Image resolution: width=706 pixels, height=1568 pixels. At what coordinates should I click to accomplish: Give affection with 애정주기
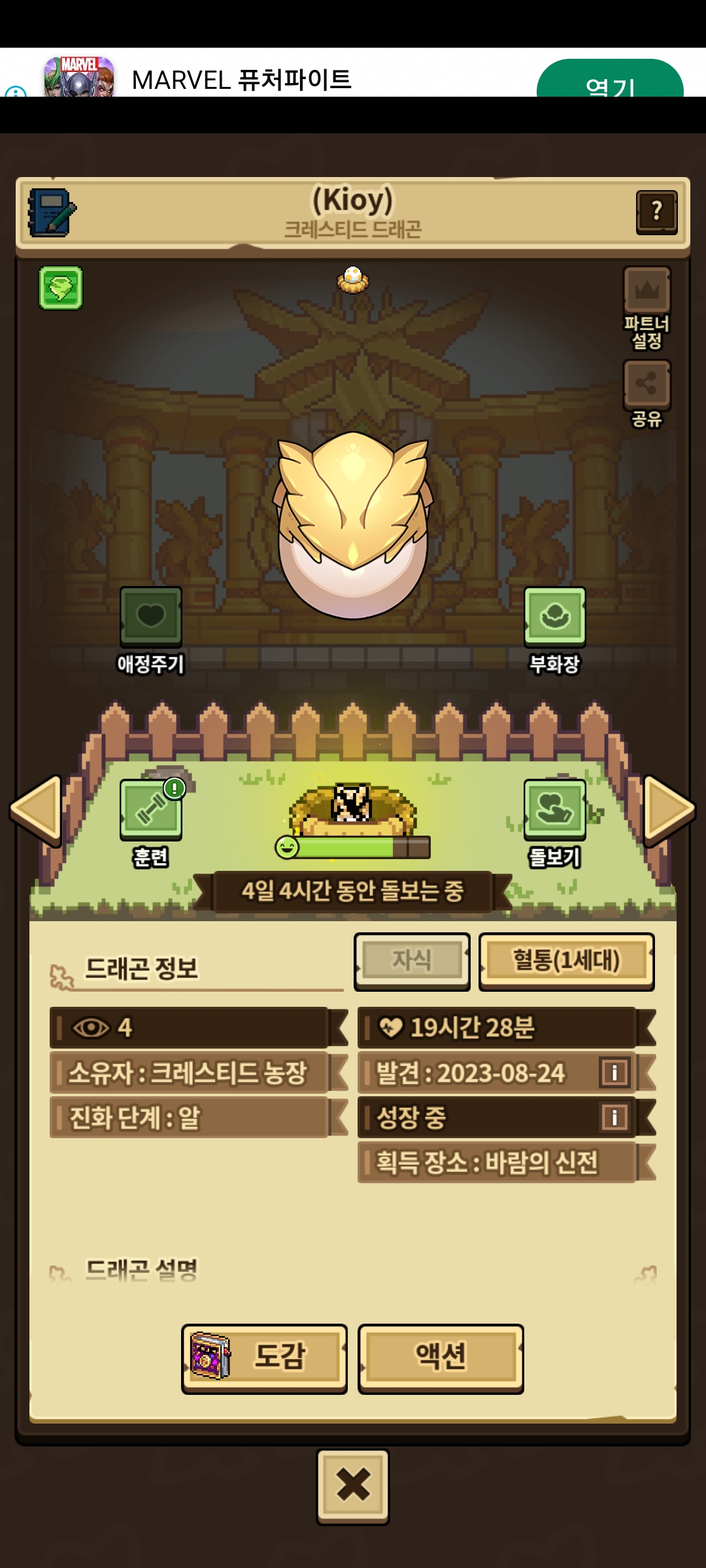tap(150, 617)
